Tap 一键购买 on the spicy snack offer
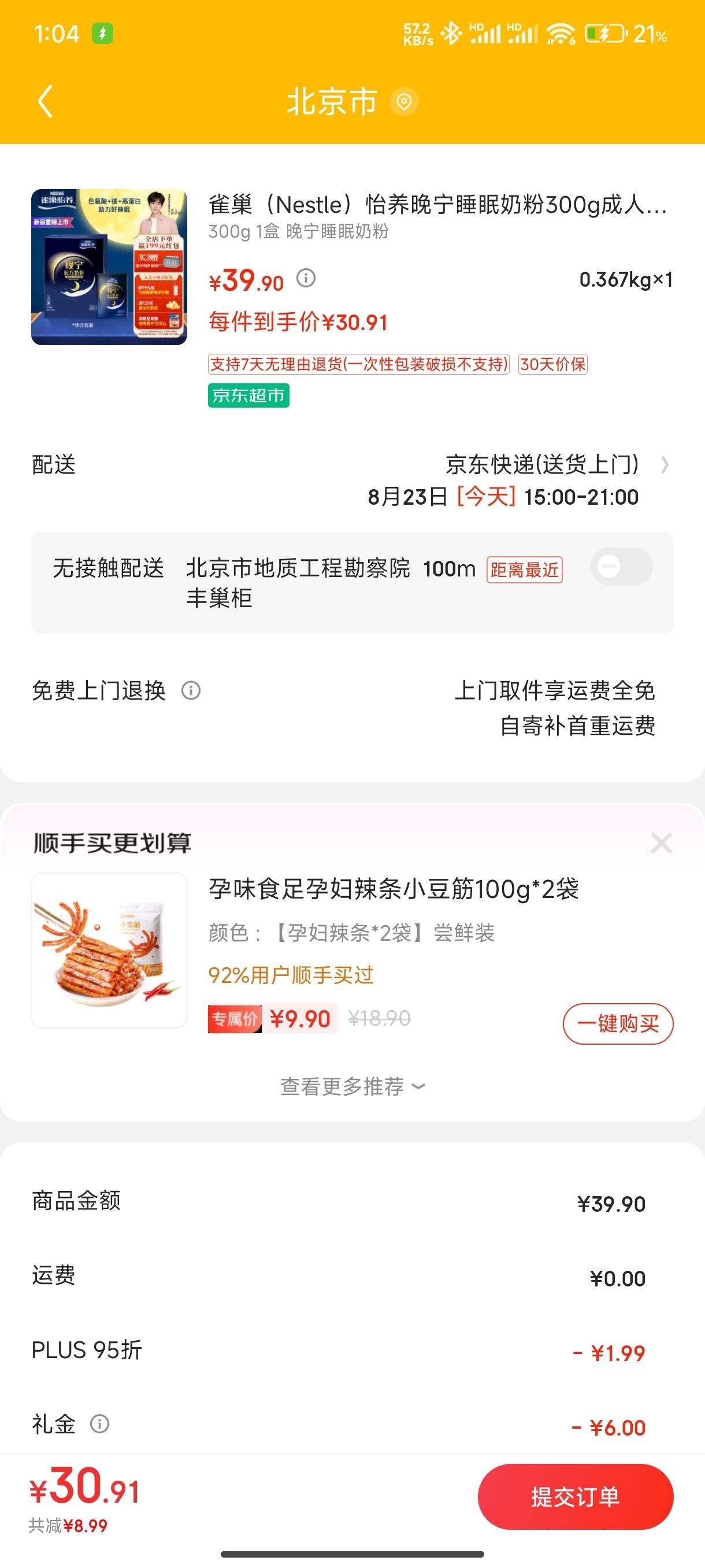705x1568 pixels. coord(617,1022)
